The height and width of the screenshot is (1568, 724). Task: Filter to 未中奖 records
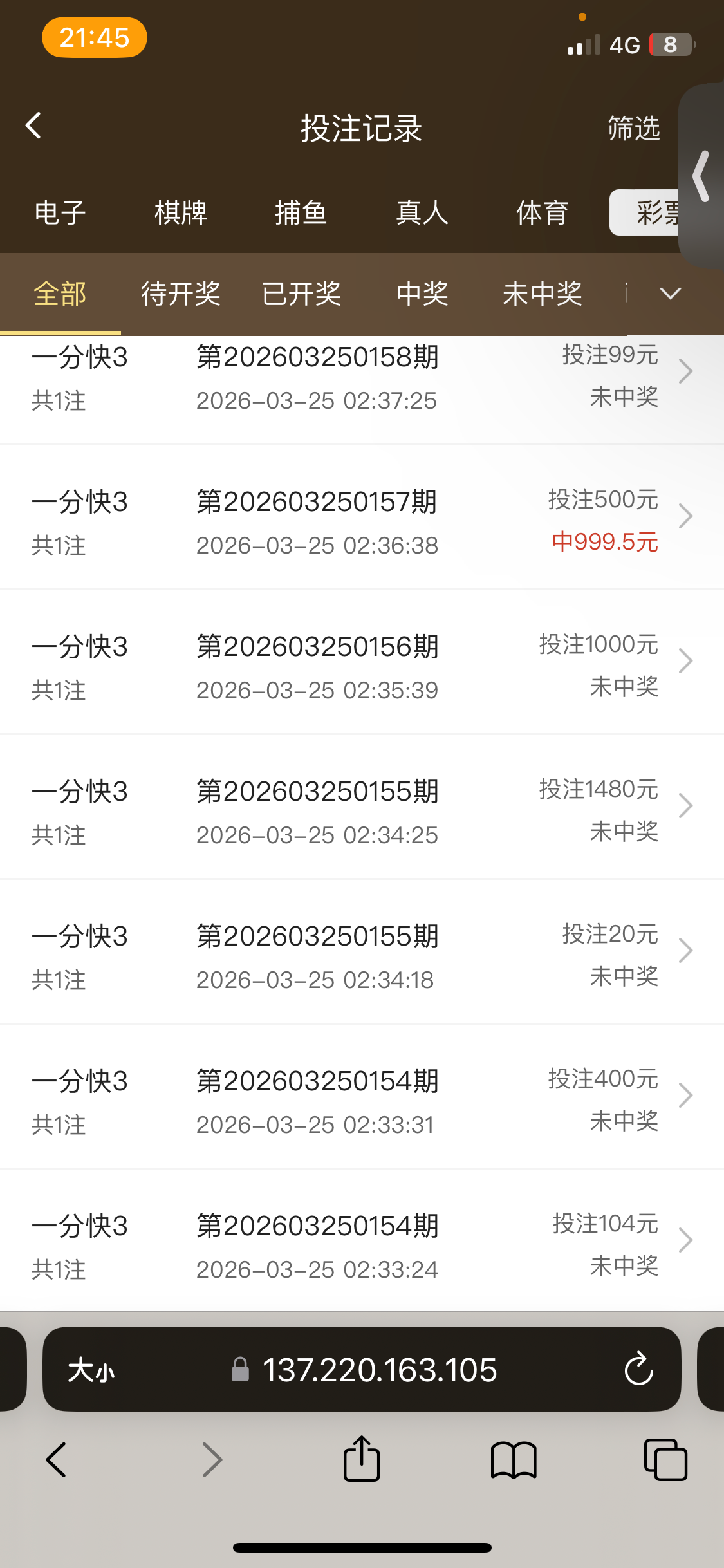pos(542,294)
